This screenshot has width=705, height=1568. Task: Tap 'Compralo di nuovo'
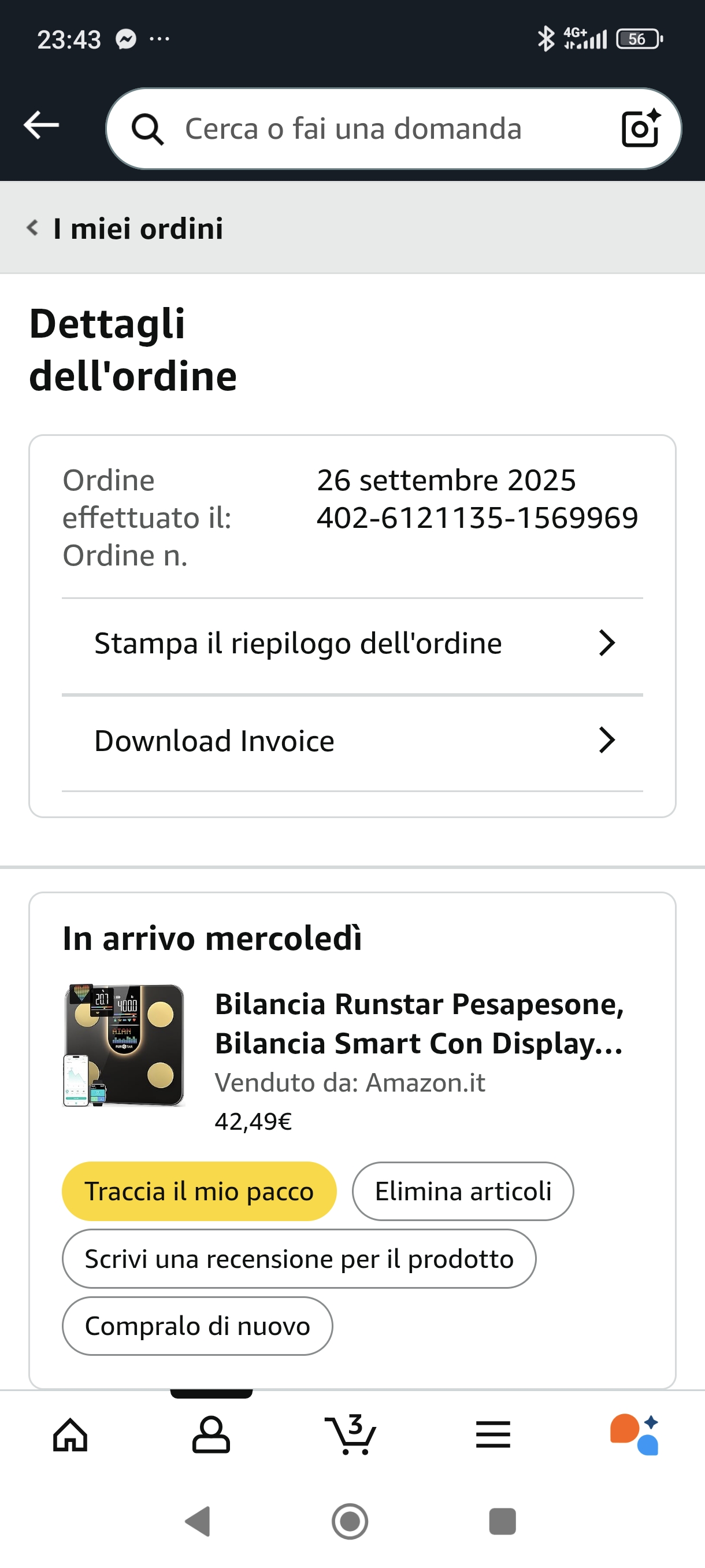197,1326
